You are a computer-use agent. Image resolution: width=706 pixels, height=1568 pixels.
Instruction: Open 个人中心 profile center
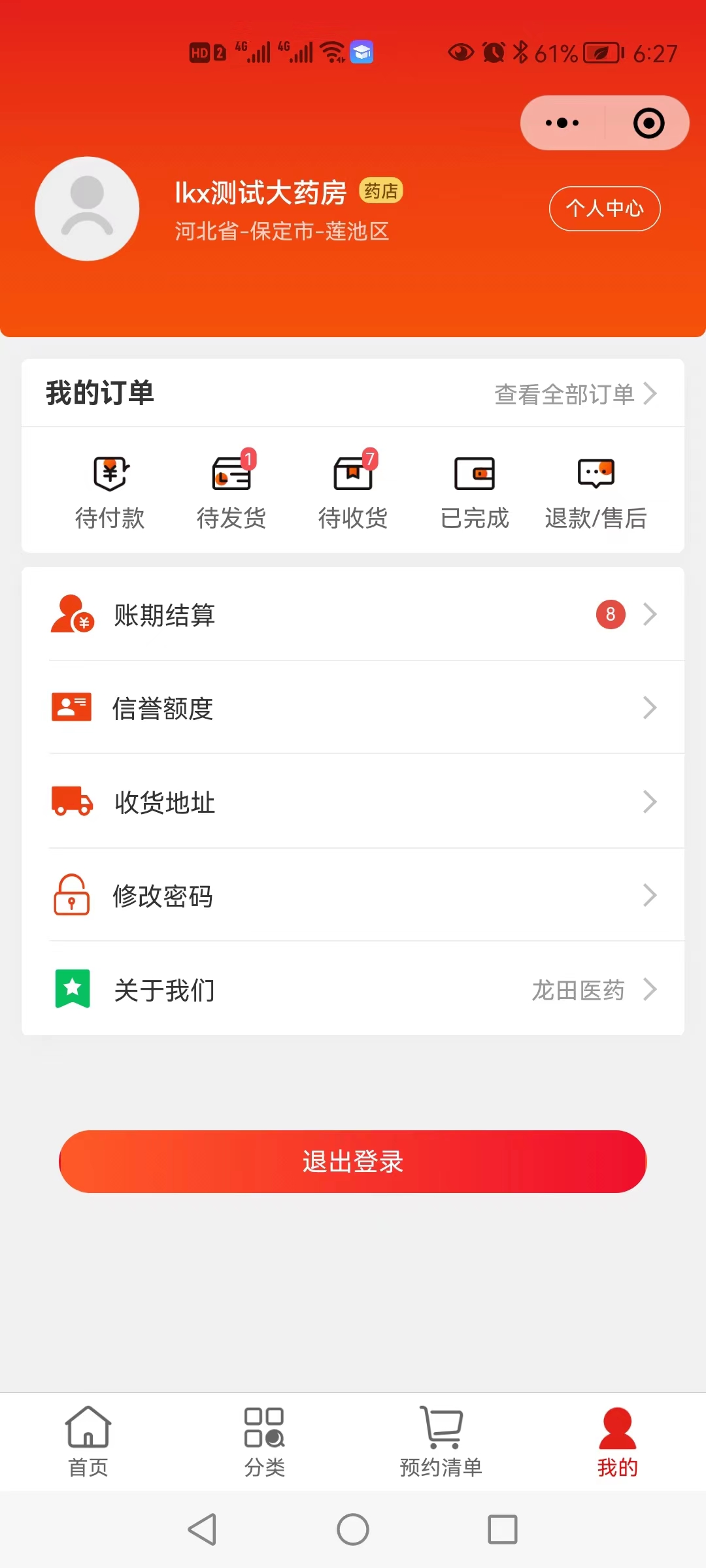(x=604, y=208)
